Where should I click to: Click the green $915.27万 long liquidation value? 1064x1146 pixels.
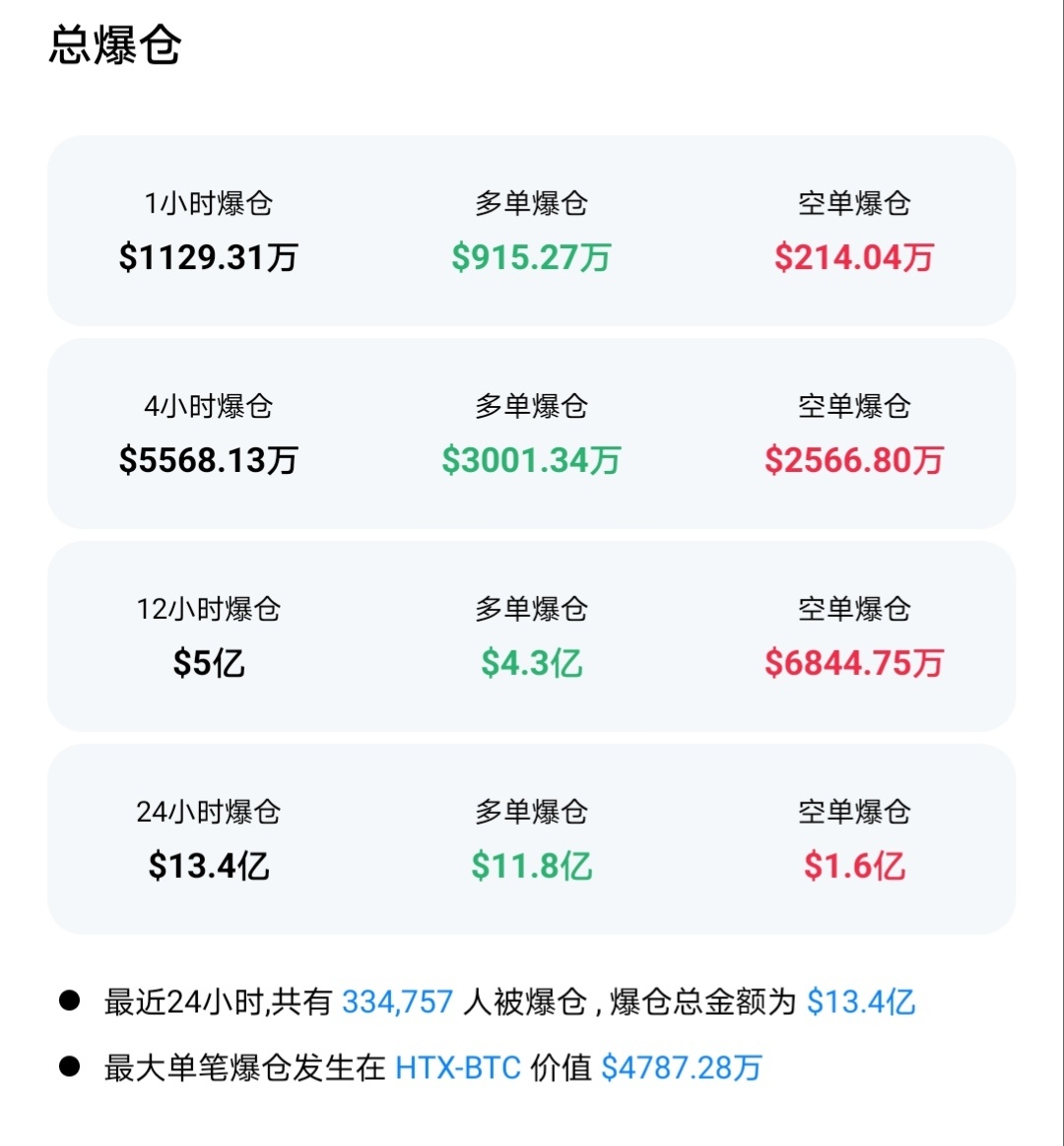tap(530, 258)
